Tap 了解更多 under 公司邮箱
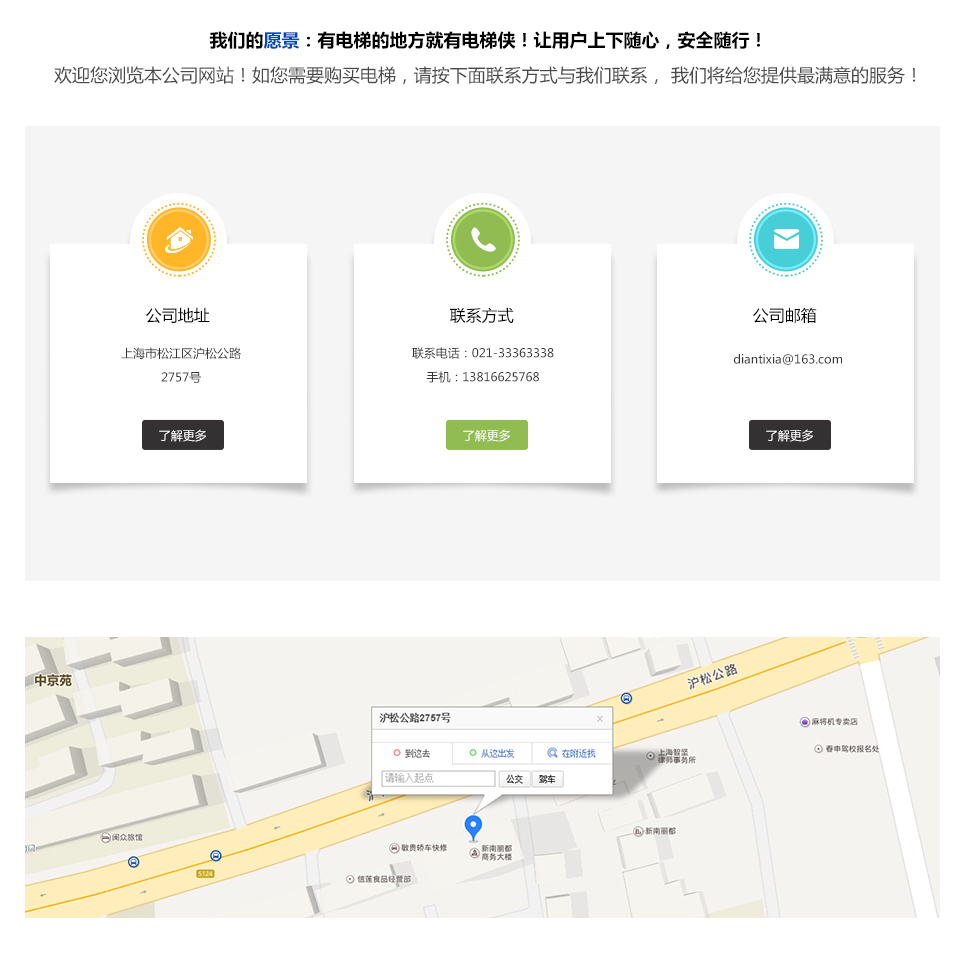 pyautogui.click(x=789, y=435)
